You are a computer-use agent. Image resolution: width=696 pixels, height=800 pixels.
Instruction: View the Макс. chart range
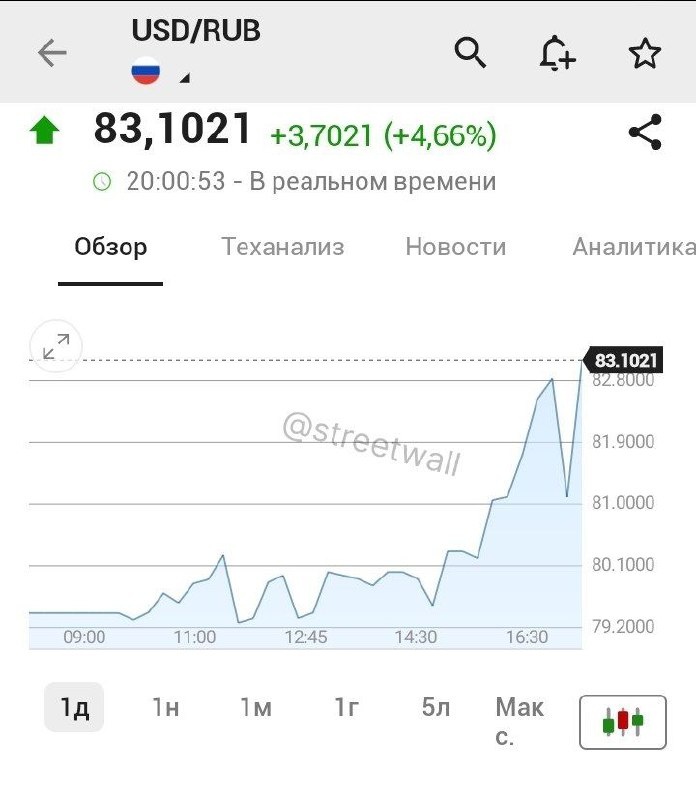[520, 721]
